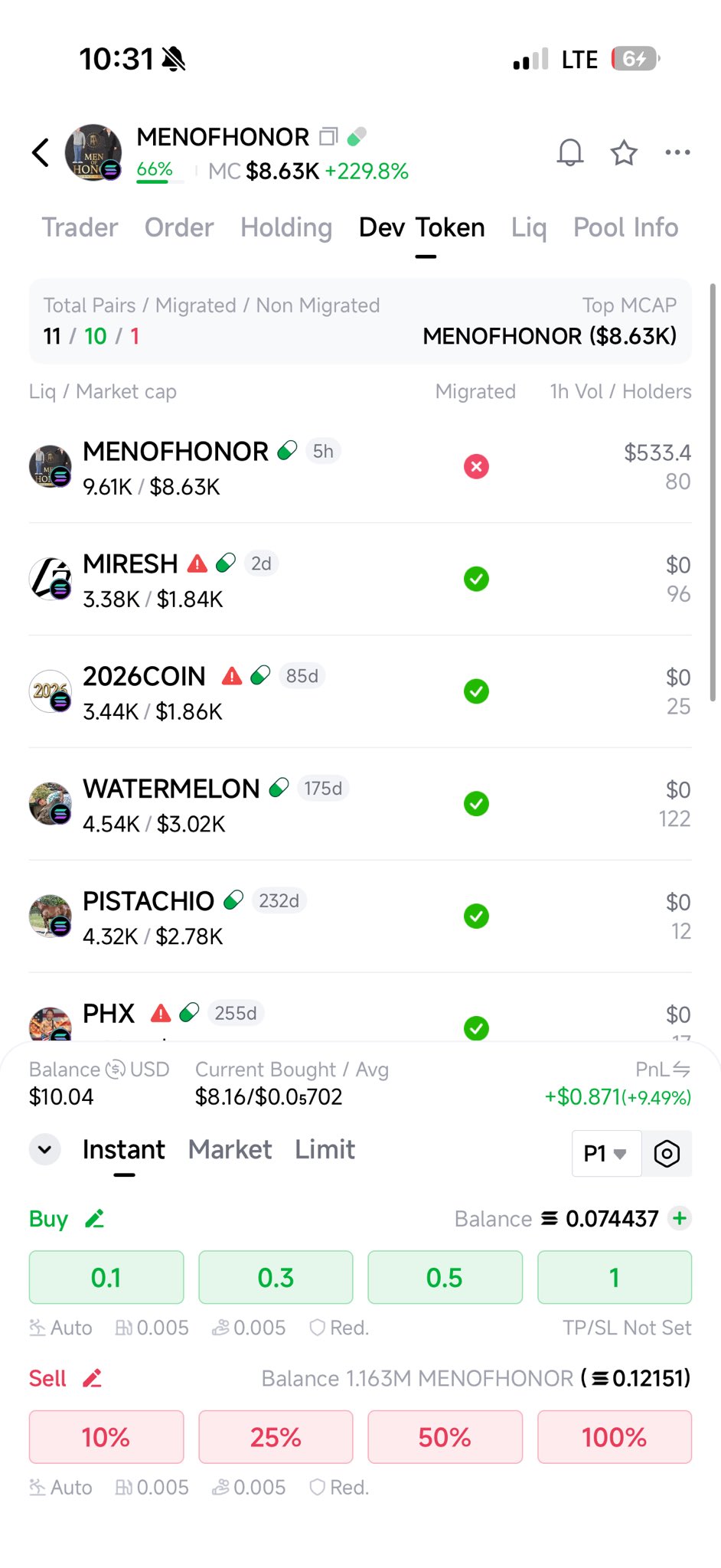
Task: Select the Market order type
Action: pyautogui.click(x=230, y=1149)
